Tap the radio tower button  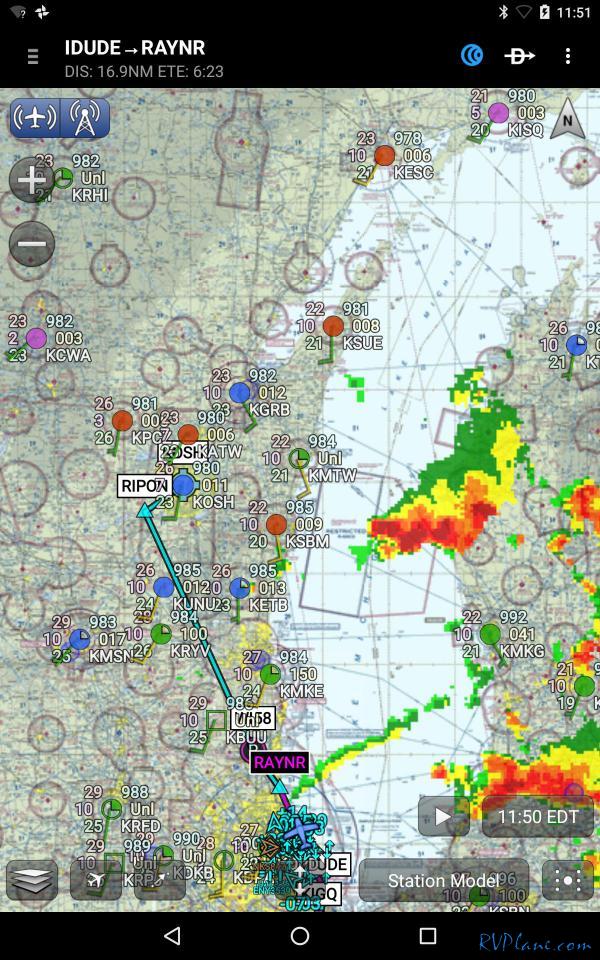86,119
